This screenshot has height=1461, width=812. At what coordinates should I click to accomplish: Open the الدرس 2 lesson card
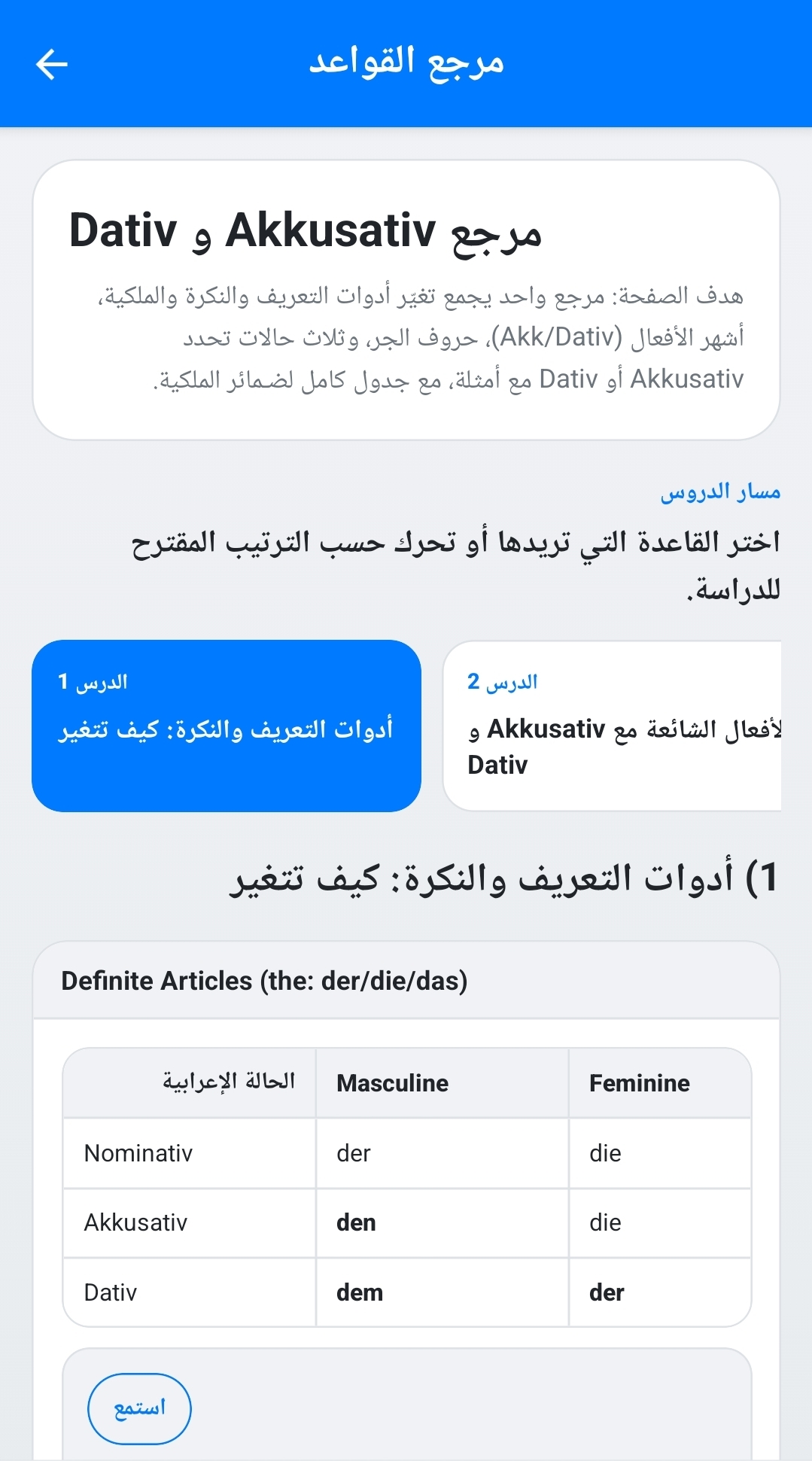[612, 726]
